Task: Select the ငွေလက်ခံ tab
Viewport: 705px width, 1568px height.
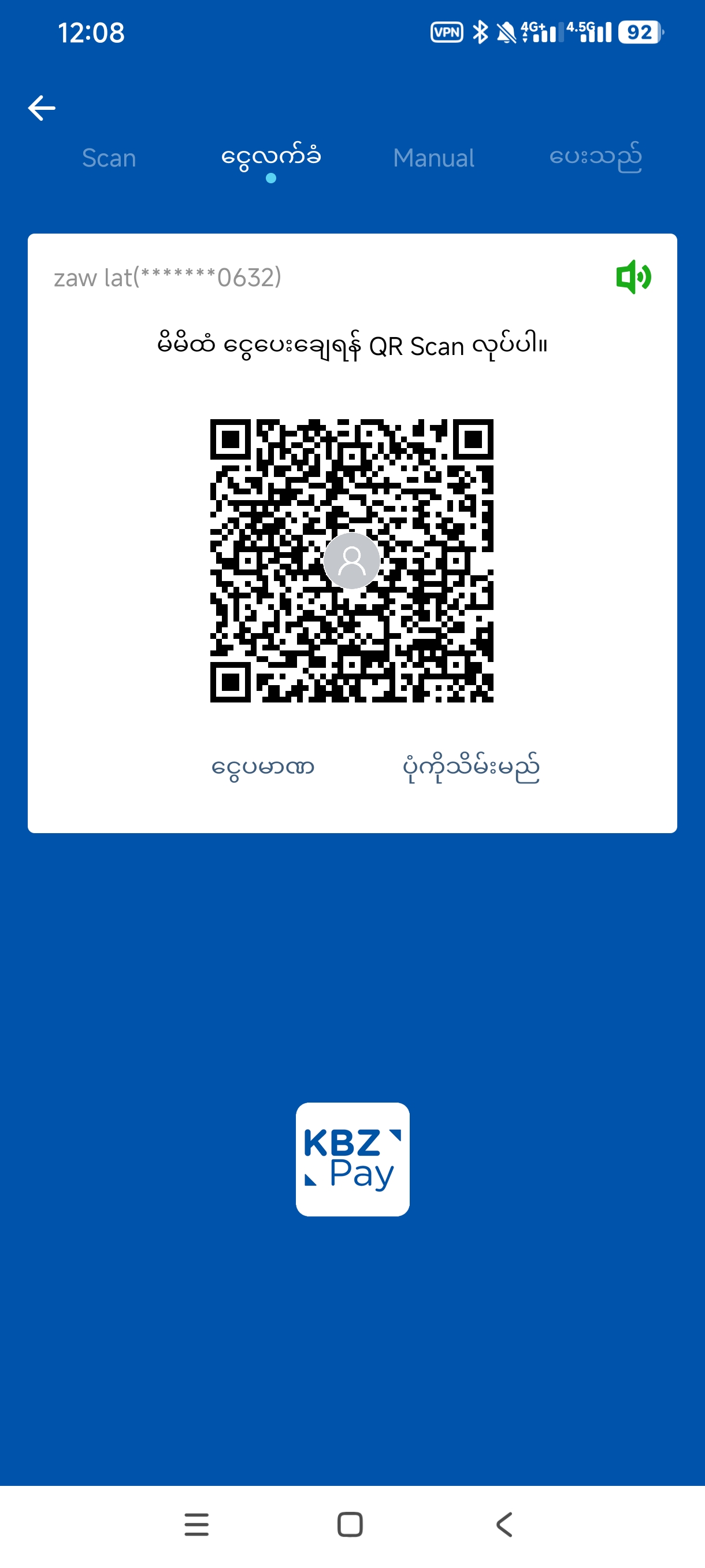Action: (x=270, y=158)
